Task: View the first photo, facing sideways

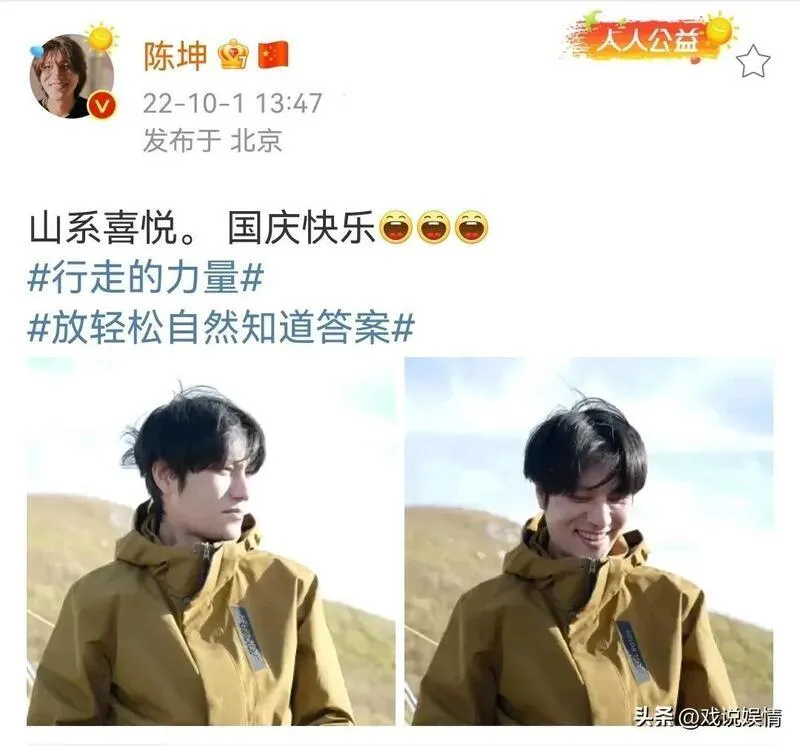Action: [x=211, y=540]
